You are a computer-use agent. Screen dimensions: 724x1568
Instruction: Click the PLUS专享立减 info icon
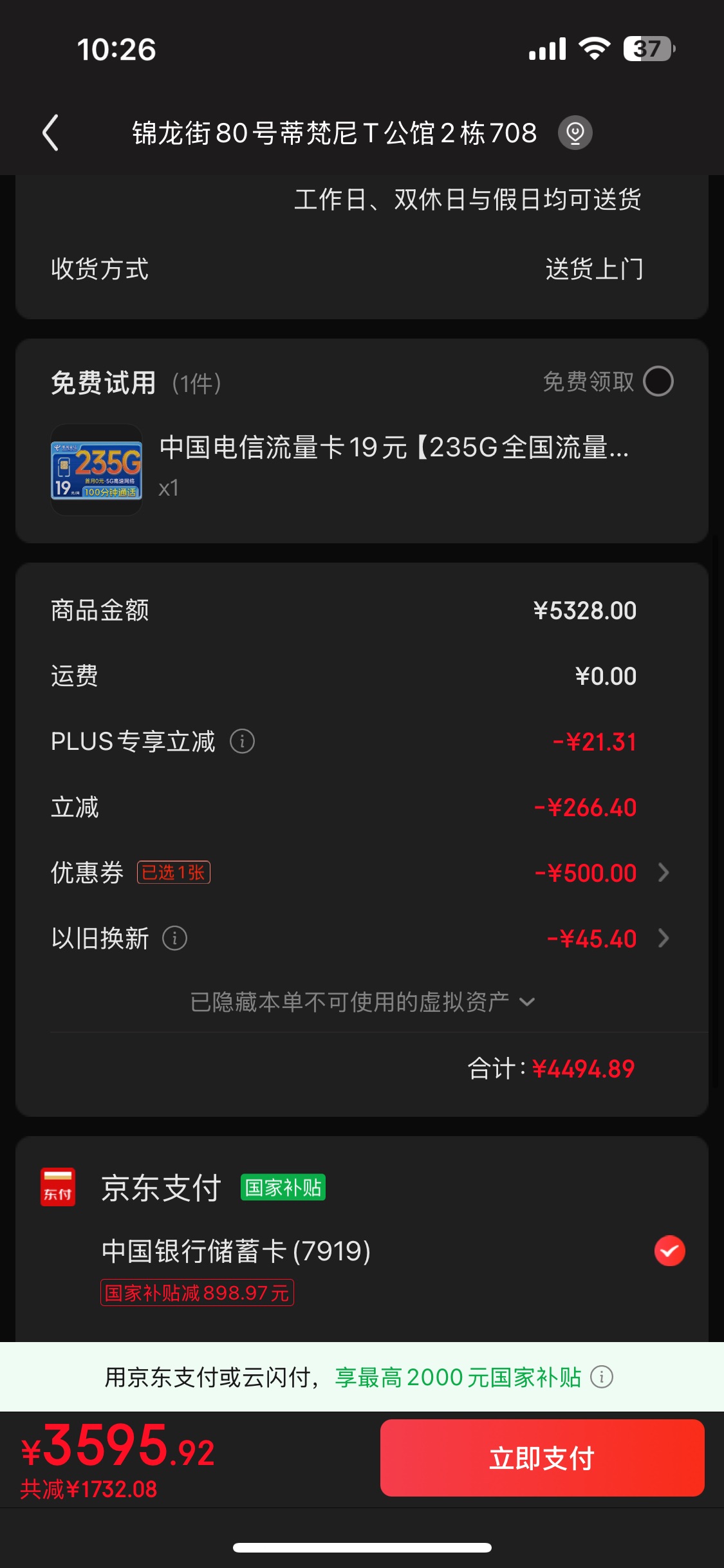point(241,742)
